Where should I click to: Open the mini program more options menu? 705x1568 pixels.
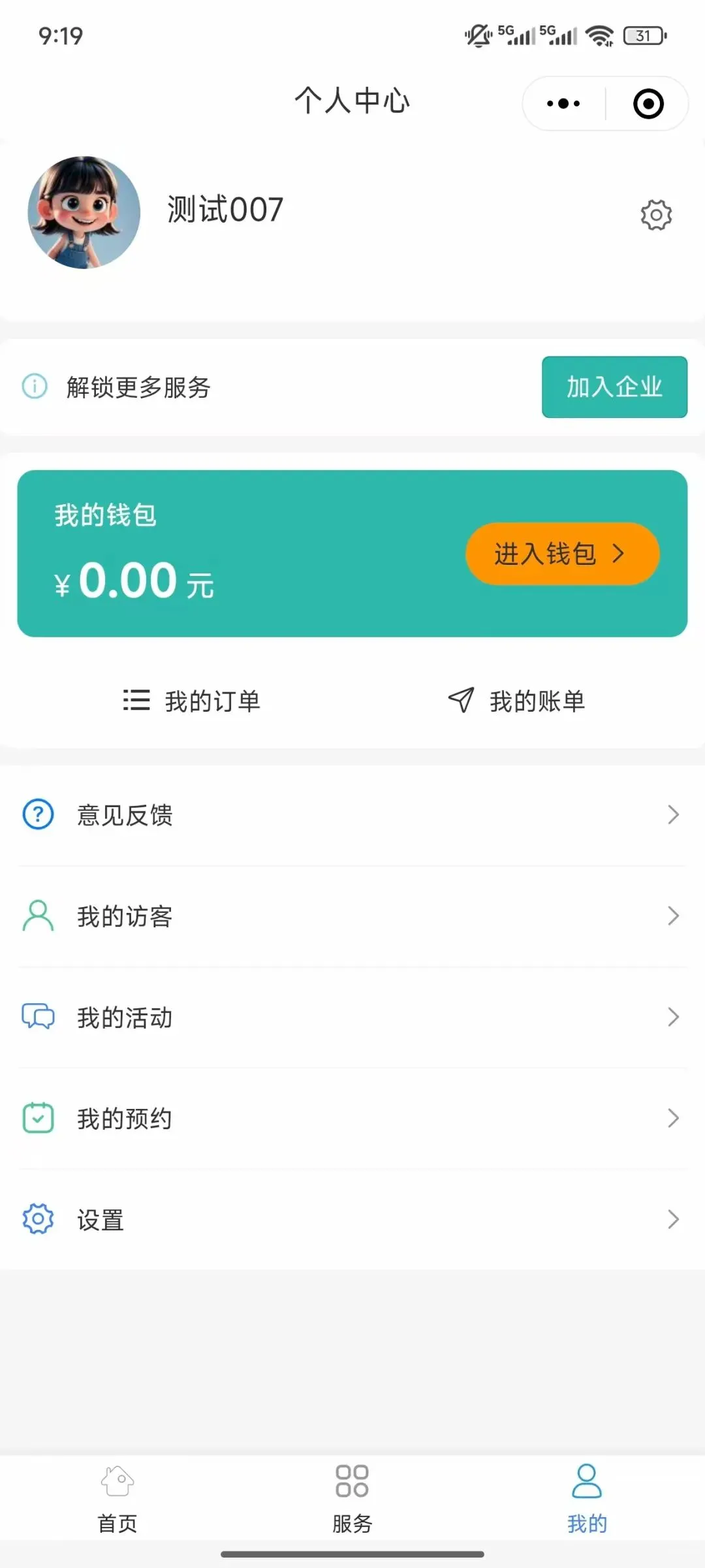coord(564,104)
